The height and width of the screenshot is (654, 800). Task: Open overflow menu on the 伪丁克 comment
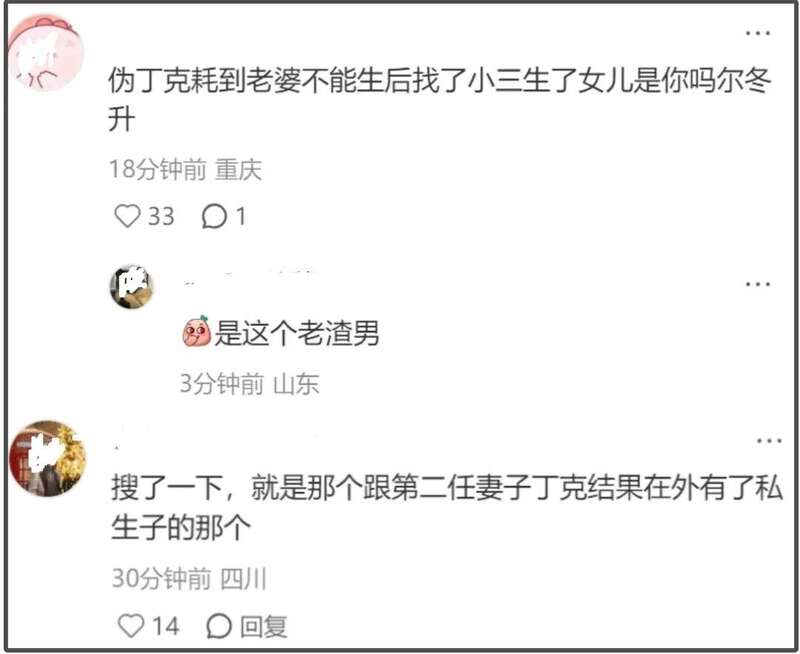click(x=757, y=34)
